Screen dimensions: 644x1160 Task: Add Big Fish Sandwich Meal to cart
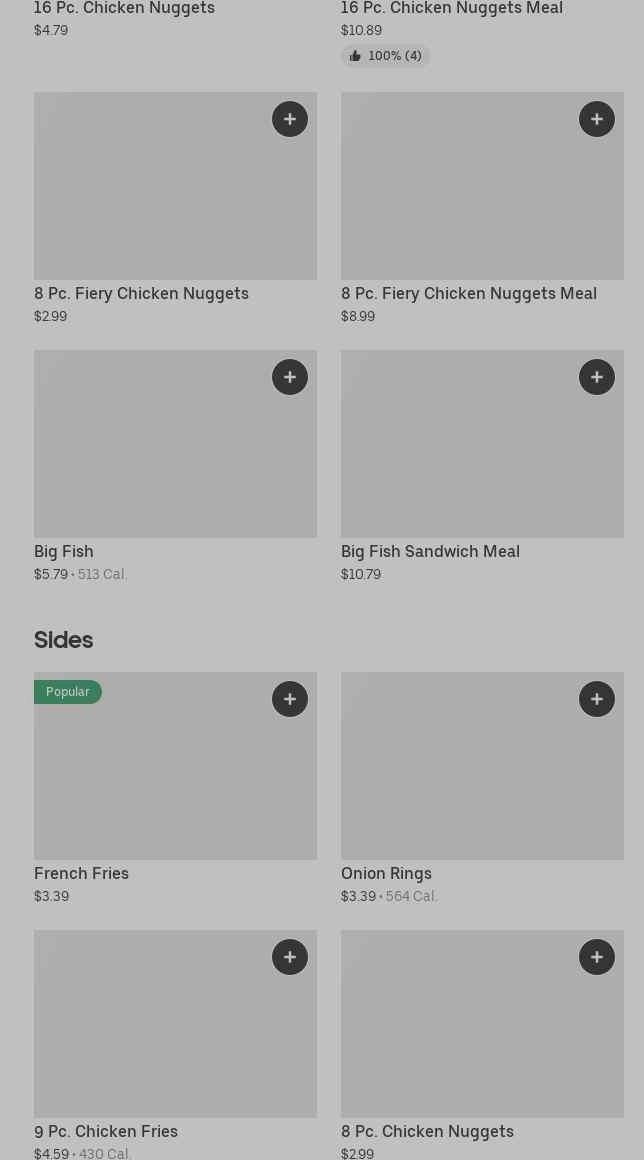[x=597, y=377]
